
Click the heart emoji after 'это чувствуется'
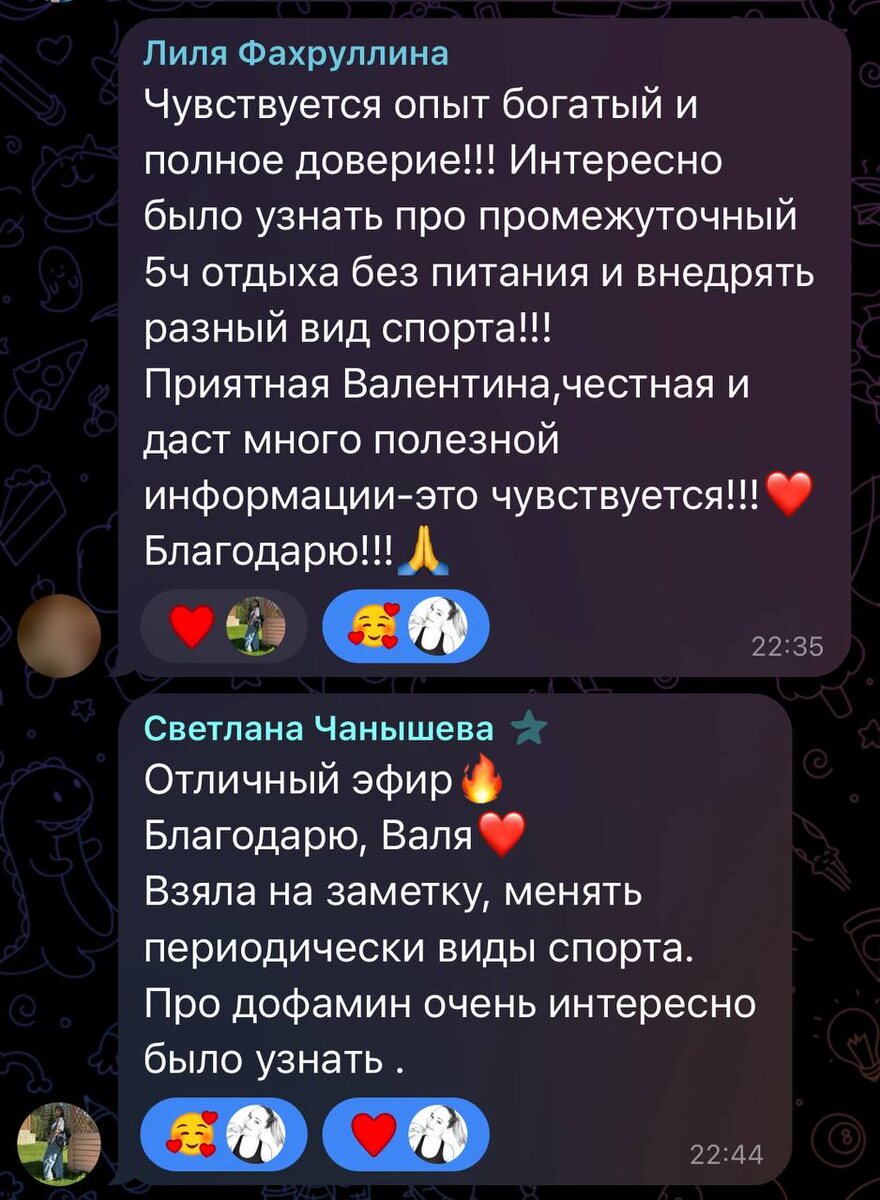point(789,493)
